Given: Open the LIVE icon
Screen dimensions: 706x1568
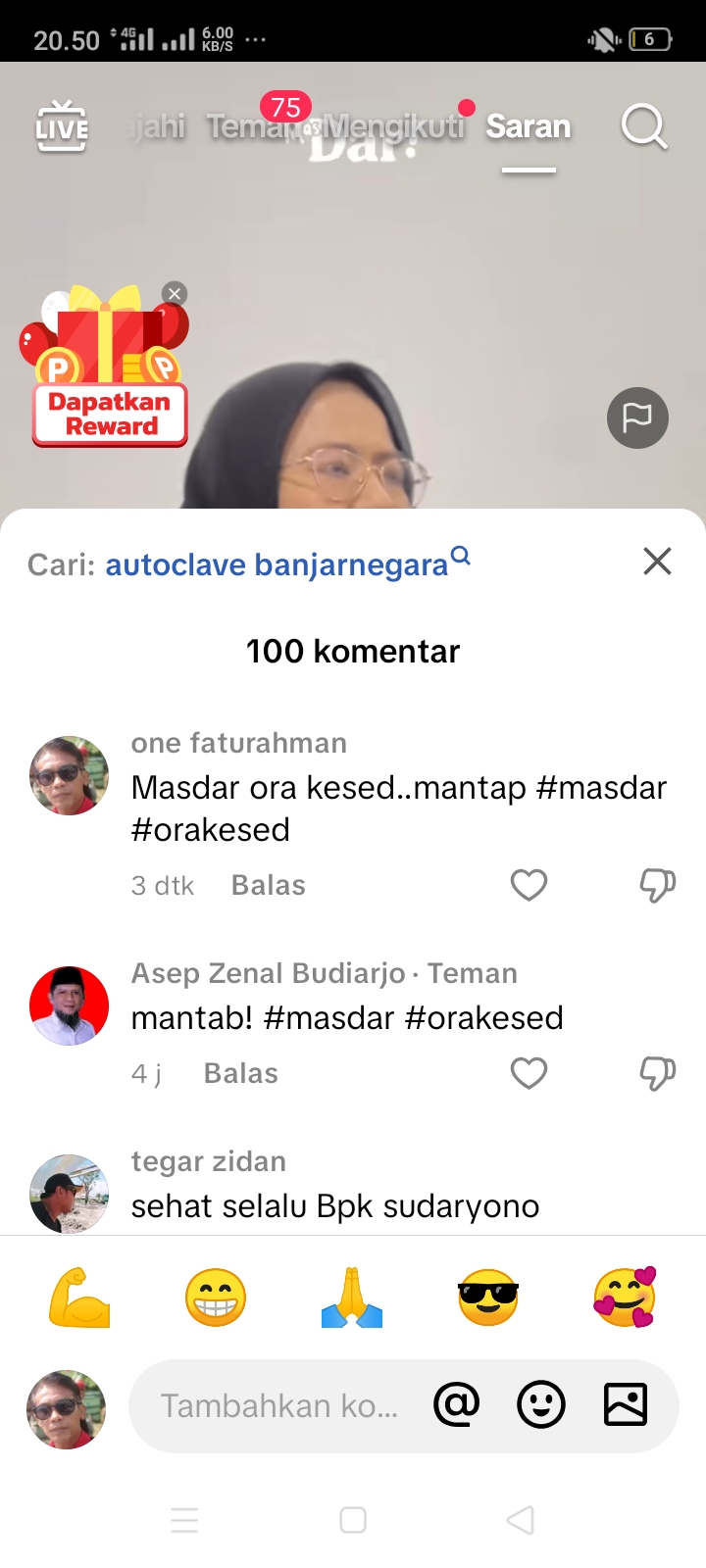Looking at the screenshot, I should point(62,126).
